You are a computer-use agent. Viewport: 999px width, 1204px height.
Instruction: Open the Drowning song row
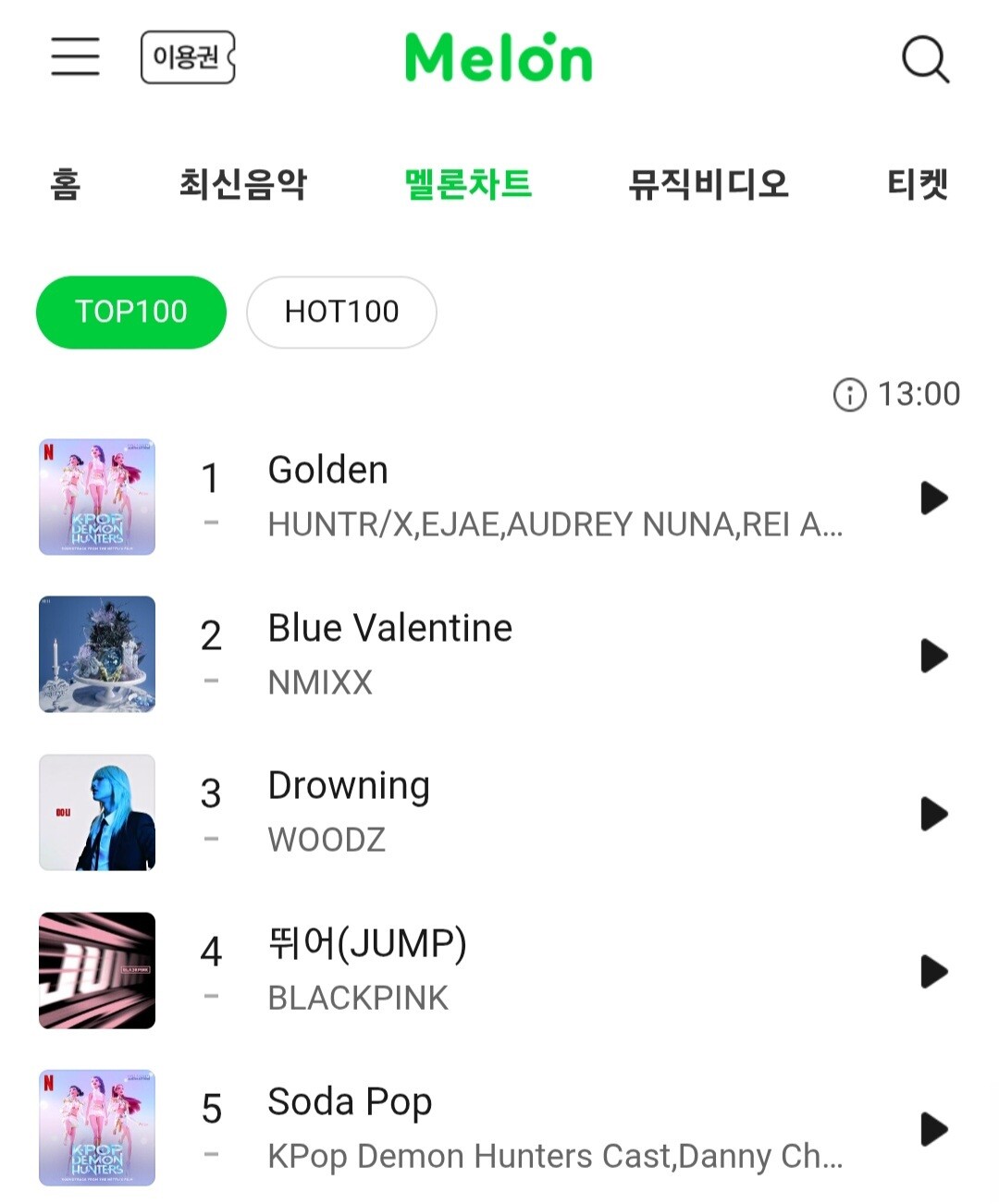point(349,787)
